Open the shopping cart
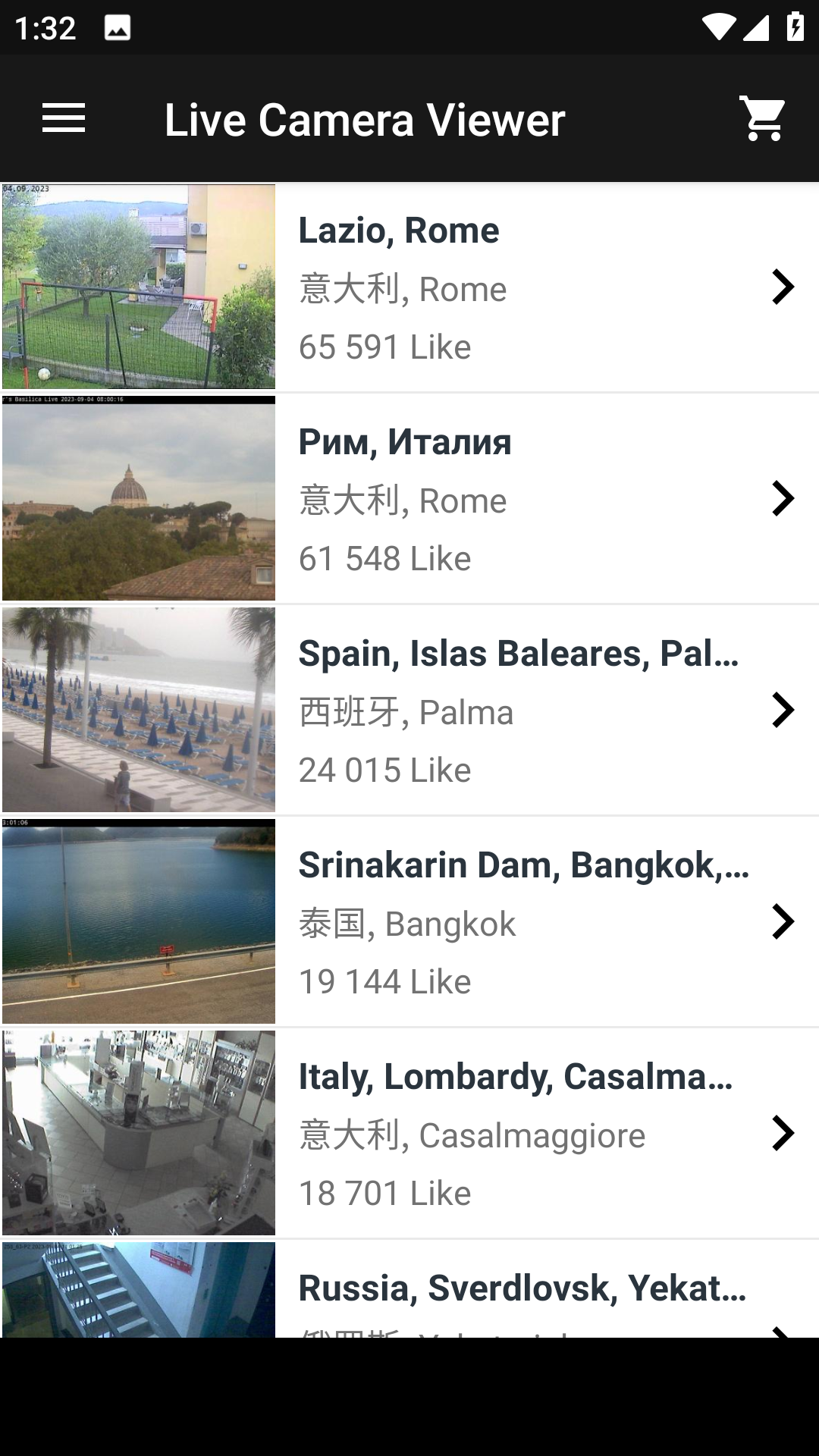 click(763, 118)
